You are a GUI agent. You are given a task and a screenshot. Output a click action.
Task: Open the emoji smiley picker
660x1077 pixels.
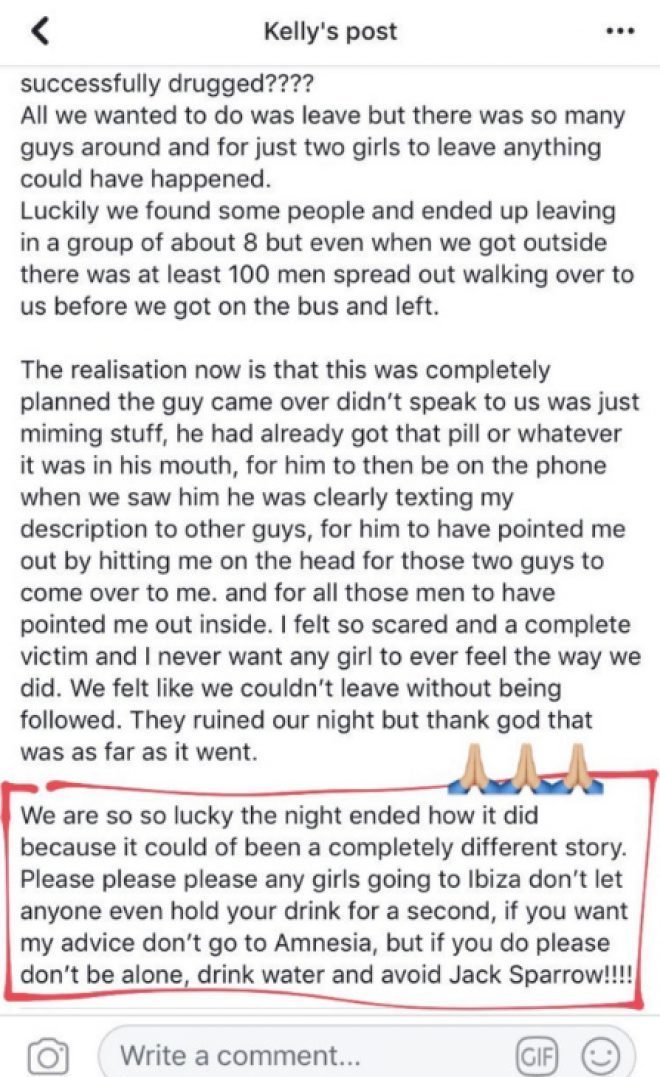[601, 1055]
